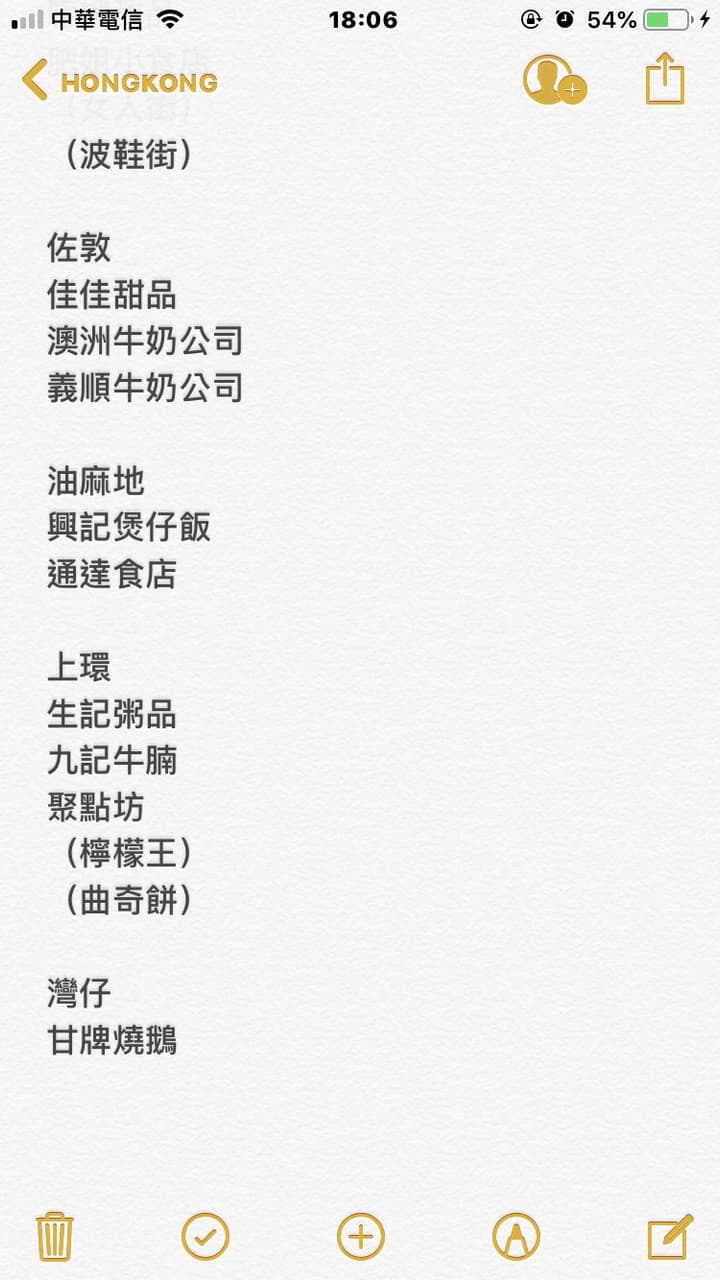
Task: Go back to the HONGKONG folder
Action: coord(120,82)
